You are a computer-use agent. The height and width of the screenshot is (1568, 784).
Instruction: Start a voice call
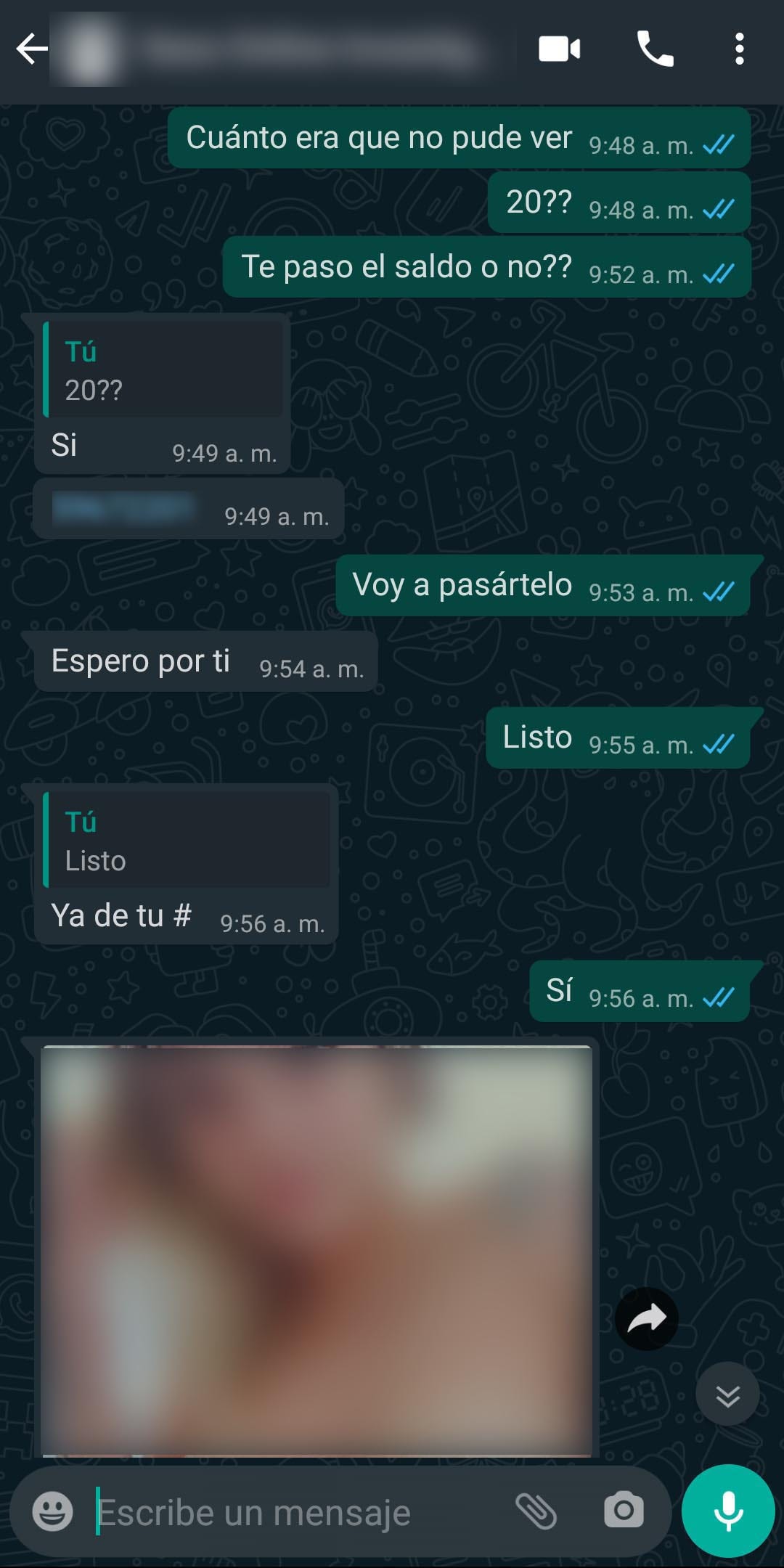(655, 49)
